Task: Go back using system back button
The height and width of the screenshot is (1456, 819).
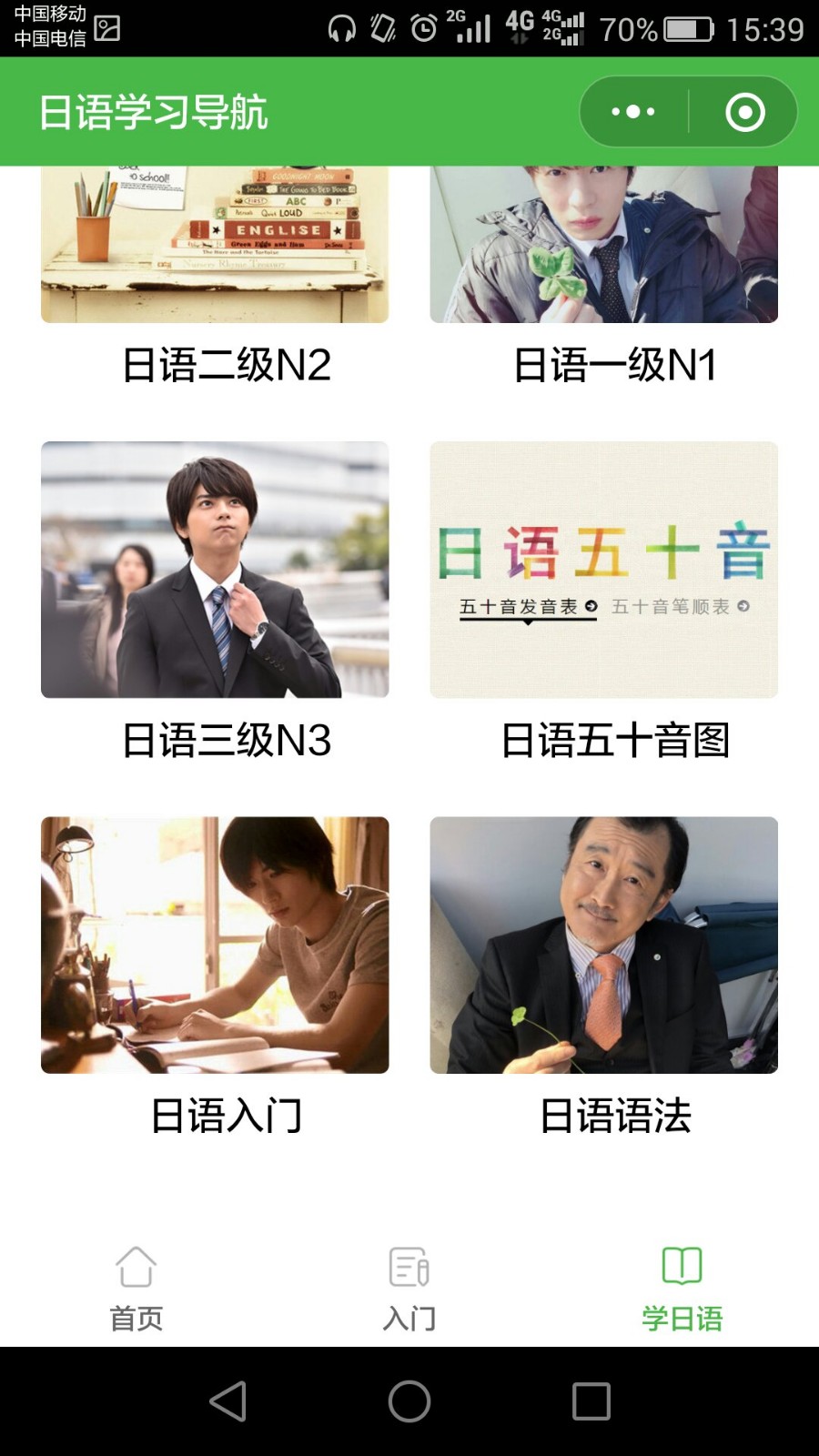Action: [227, 1401]
